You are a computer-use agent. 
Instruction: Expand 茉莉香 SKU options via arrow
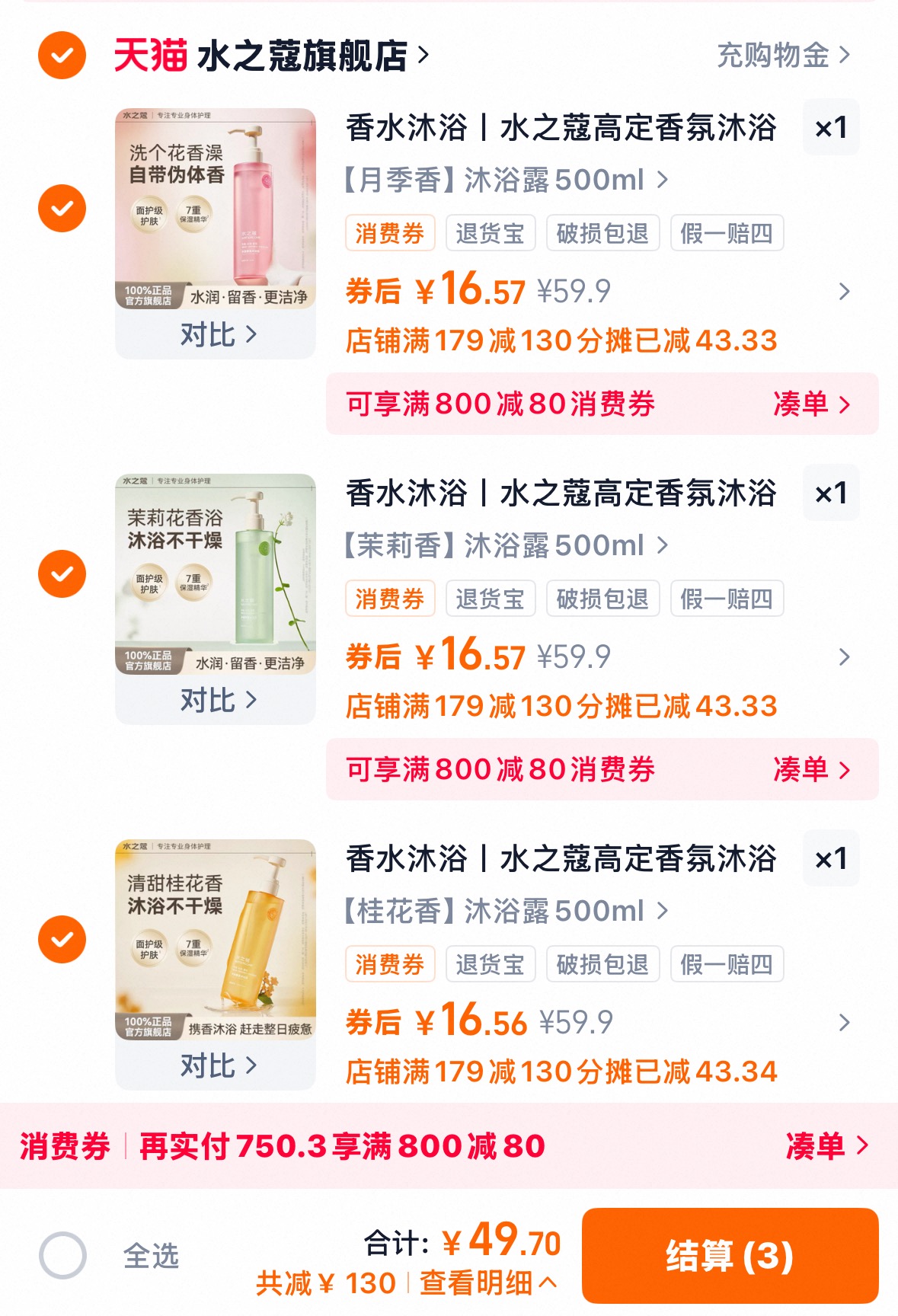662,545
